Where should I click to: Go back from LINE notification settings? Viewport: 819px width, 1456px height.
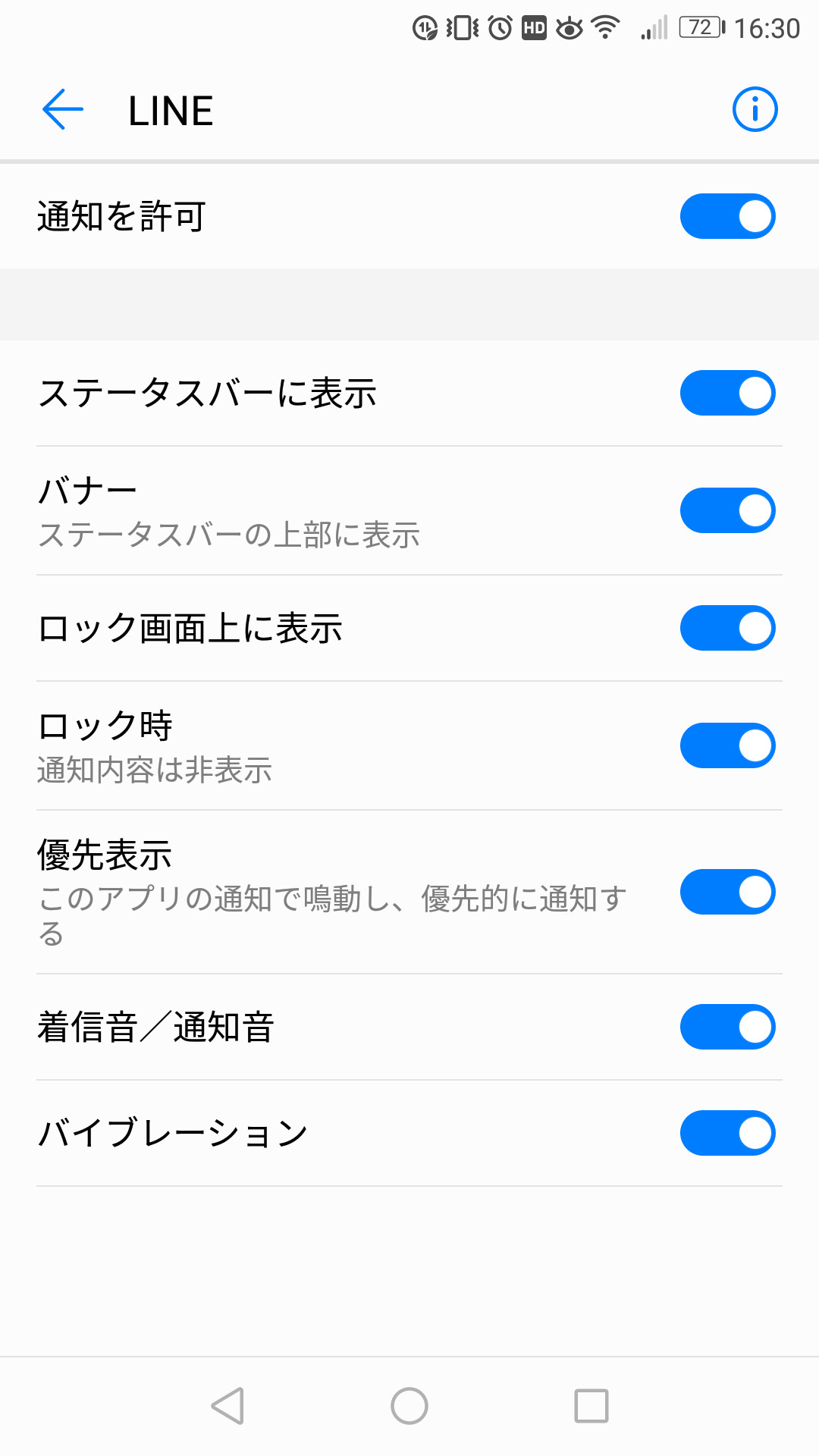pos(63,110)
